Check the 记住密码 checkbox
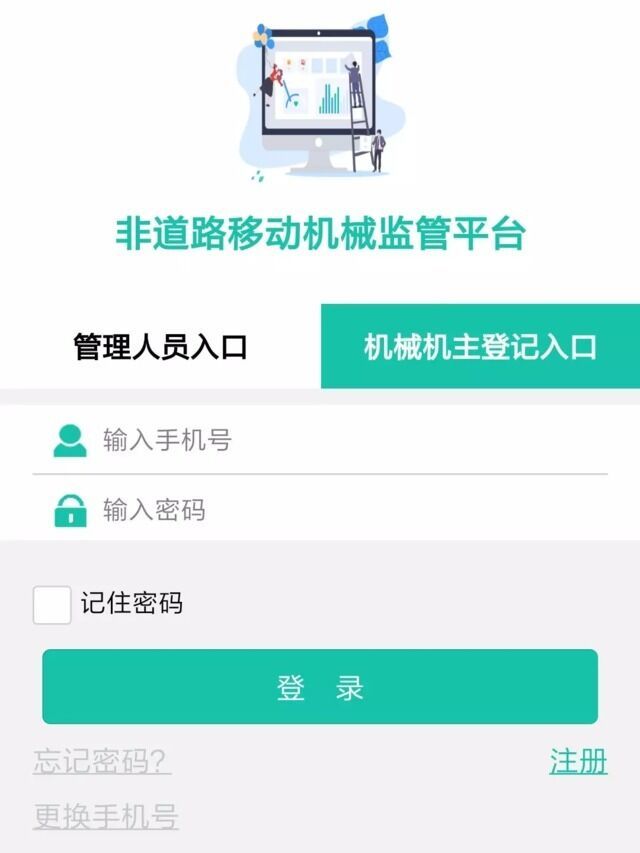The image size is (640, 853). coord(52,605)
